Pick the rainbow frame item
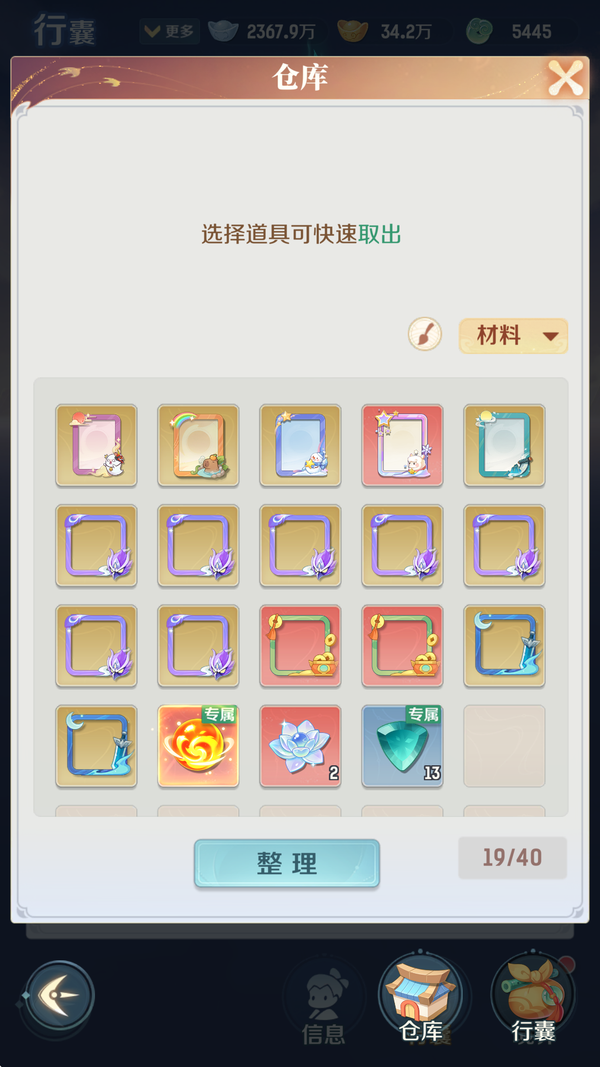 point(198,445)
